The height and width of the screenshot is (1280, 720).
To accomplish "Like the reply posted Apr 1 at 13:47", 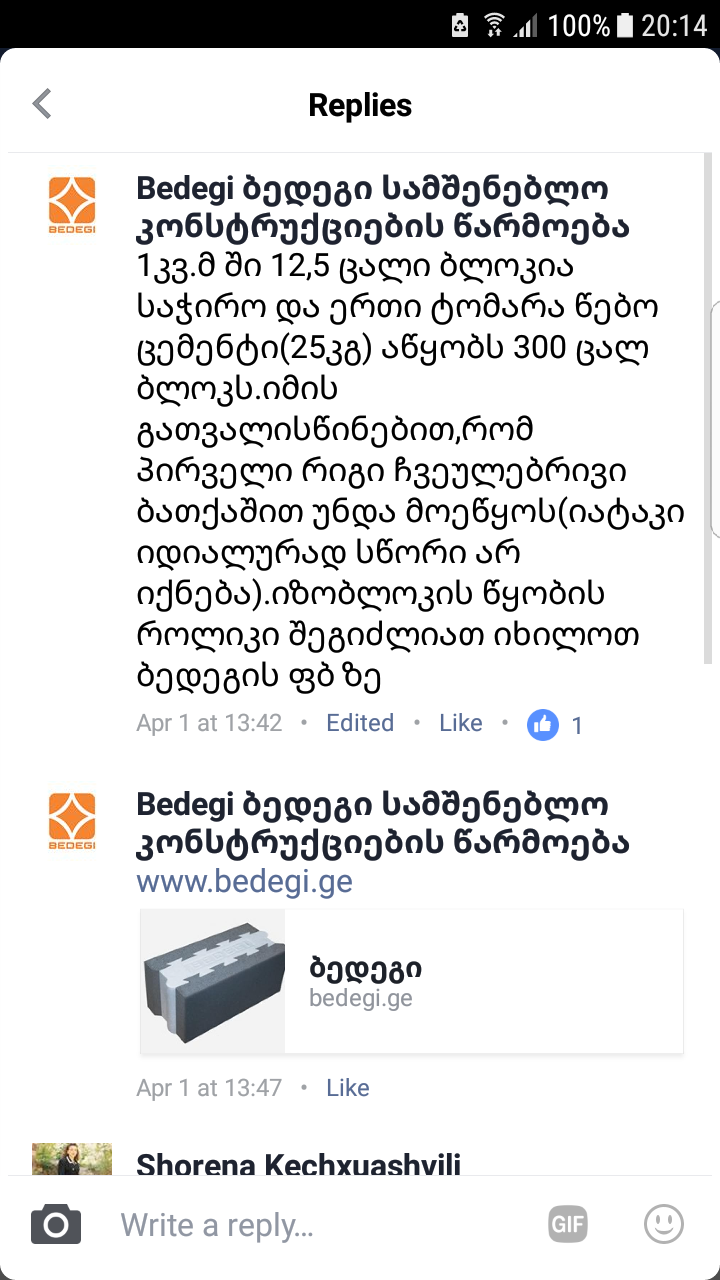I will click(x=348, y=1088).
